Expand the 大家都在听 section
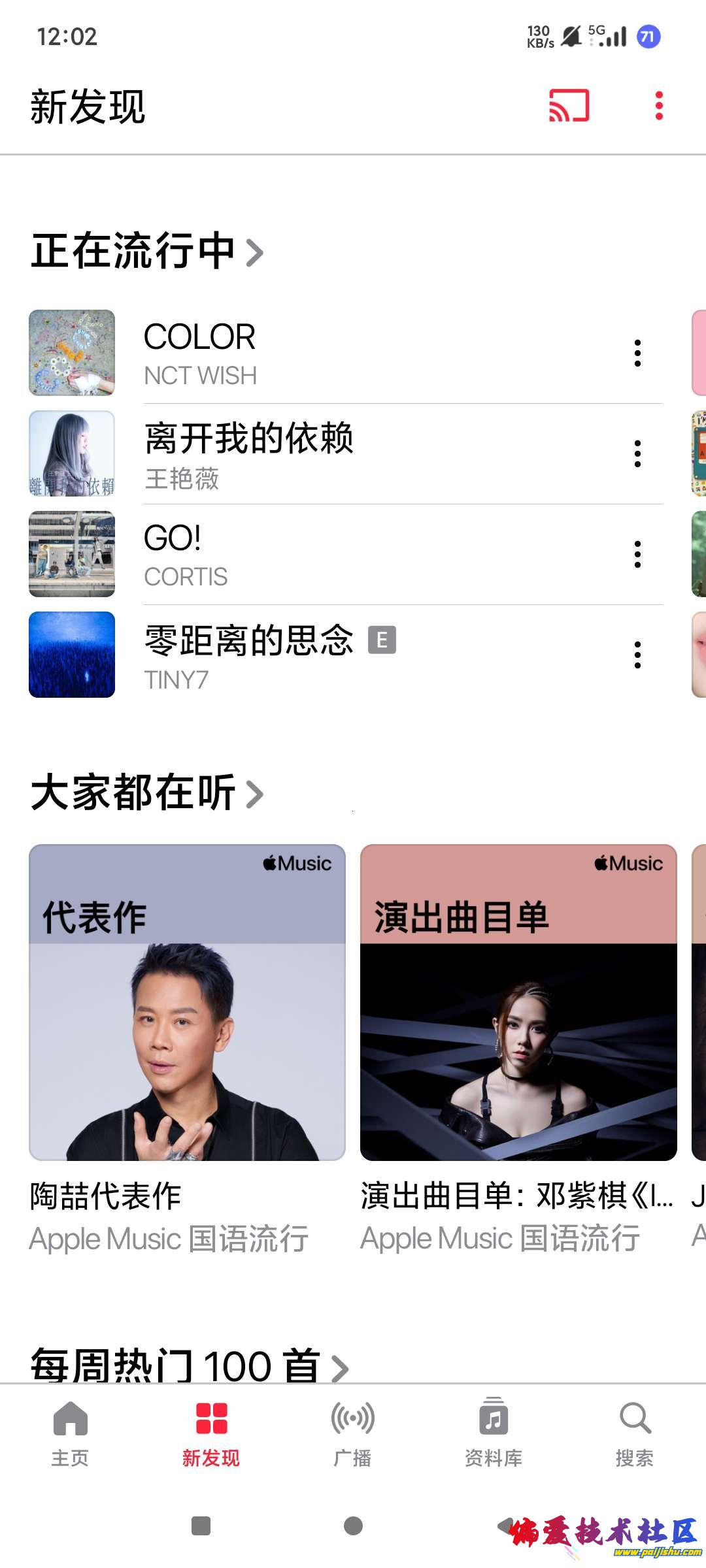This screenshot has width=706, height=1568. tap(148, 793)
